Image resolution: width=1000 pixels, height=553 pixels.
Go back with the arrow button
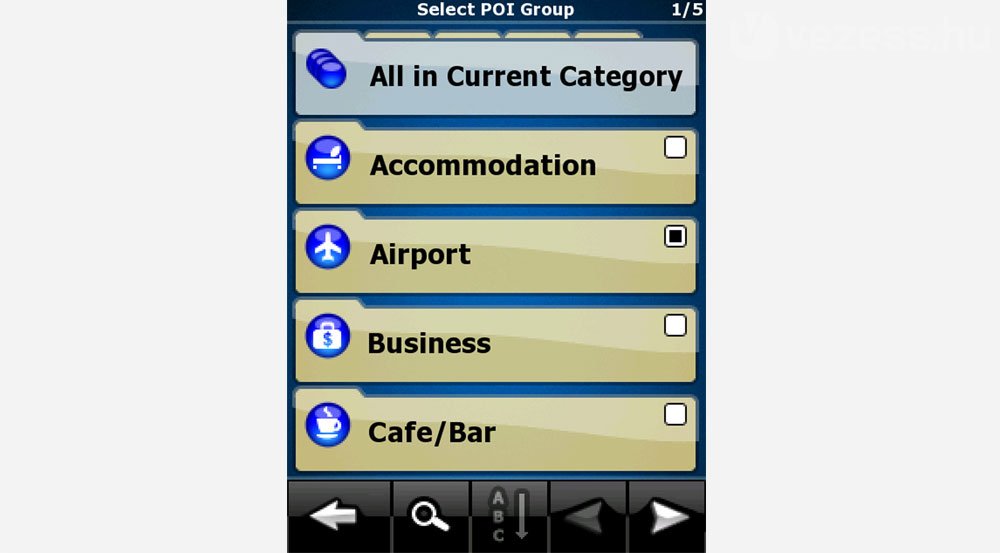click(338, 516)
